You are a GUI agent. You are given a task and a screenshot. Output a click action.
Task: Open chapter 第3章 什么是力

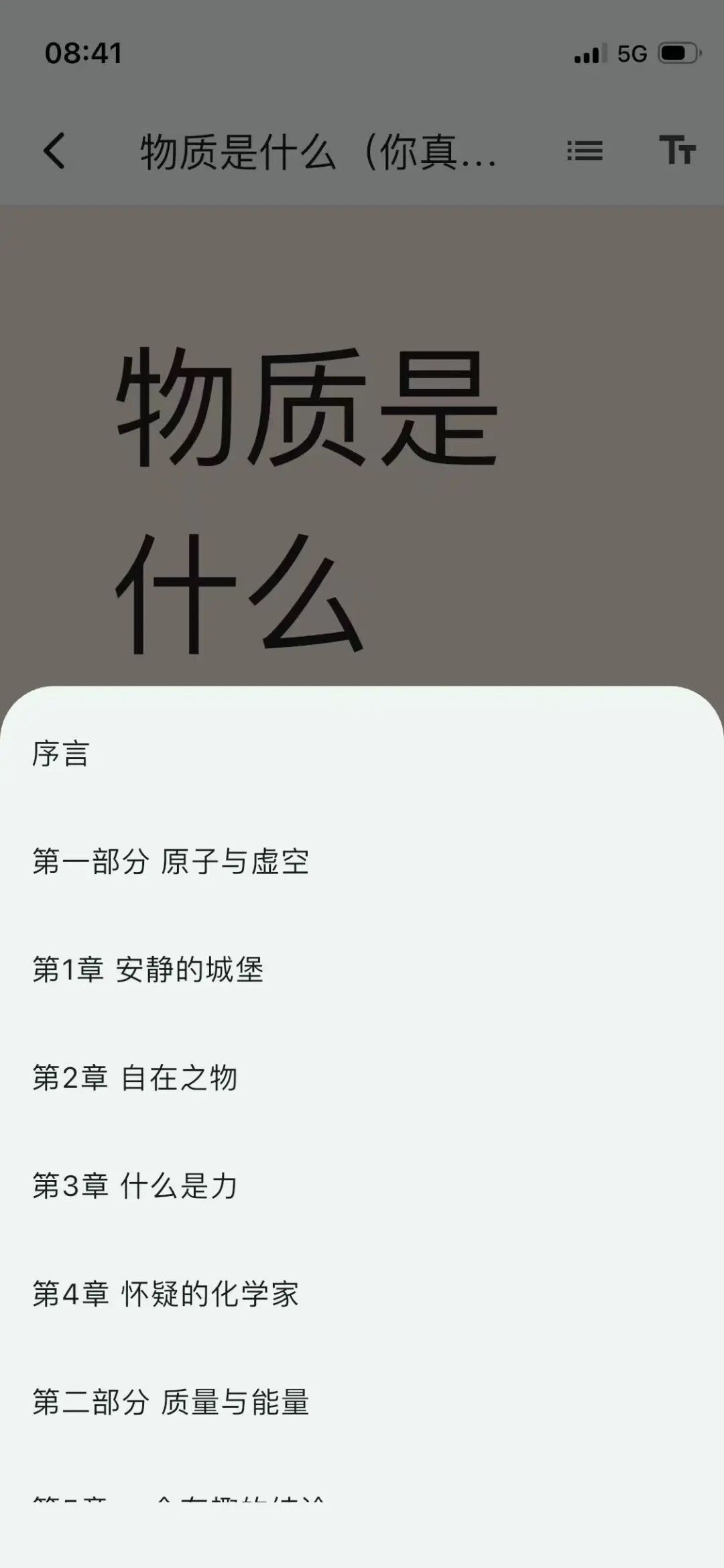[x=135, y=1186]
